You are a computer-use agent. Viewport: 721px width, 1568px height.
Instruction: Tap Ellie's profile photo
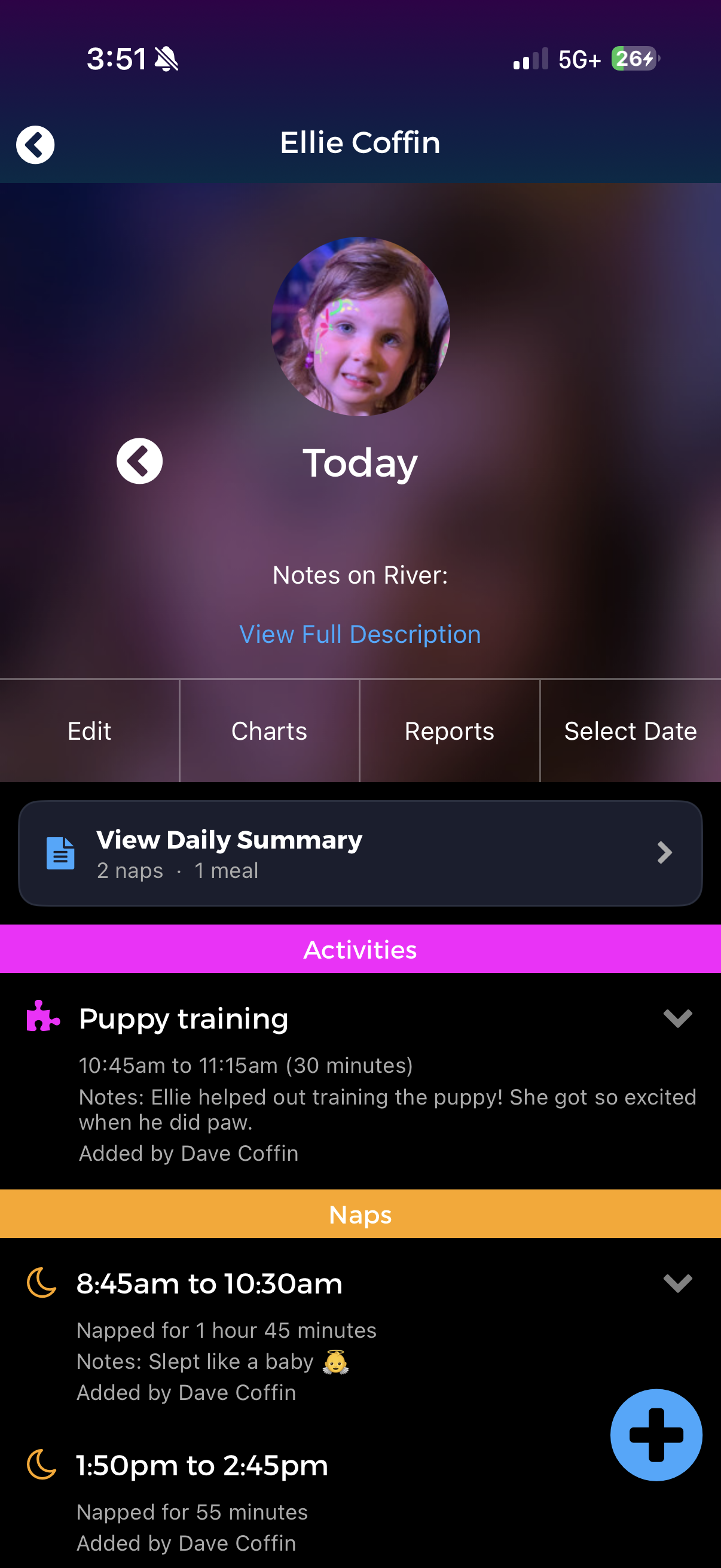pyautogui.click(x=359, y=327)
